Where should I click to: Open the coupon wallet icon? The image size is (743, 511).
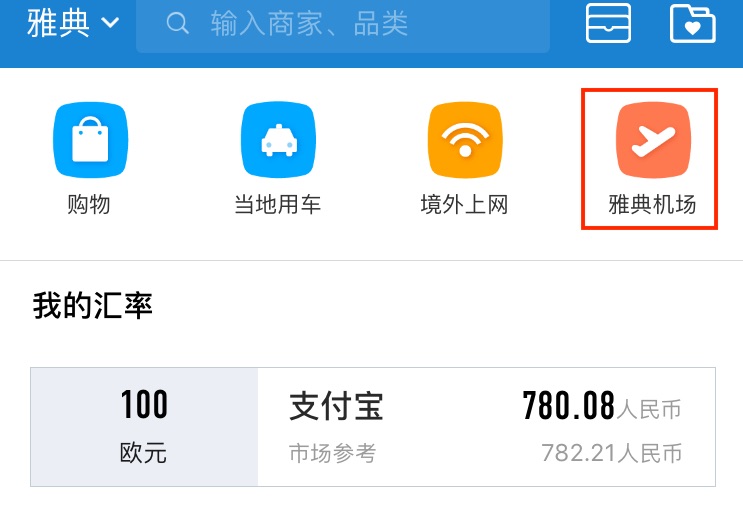[607, 23]
